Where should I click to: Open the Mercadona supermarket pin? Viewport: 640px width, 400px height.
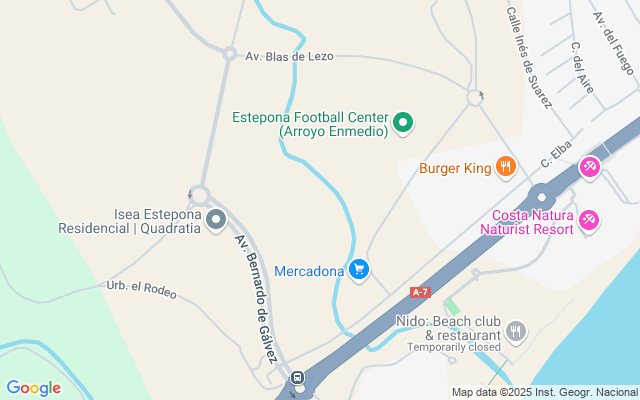[x=359, y=269]
